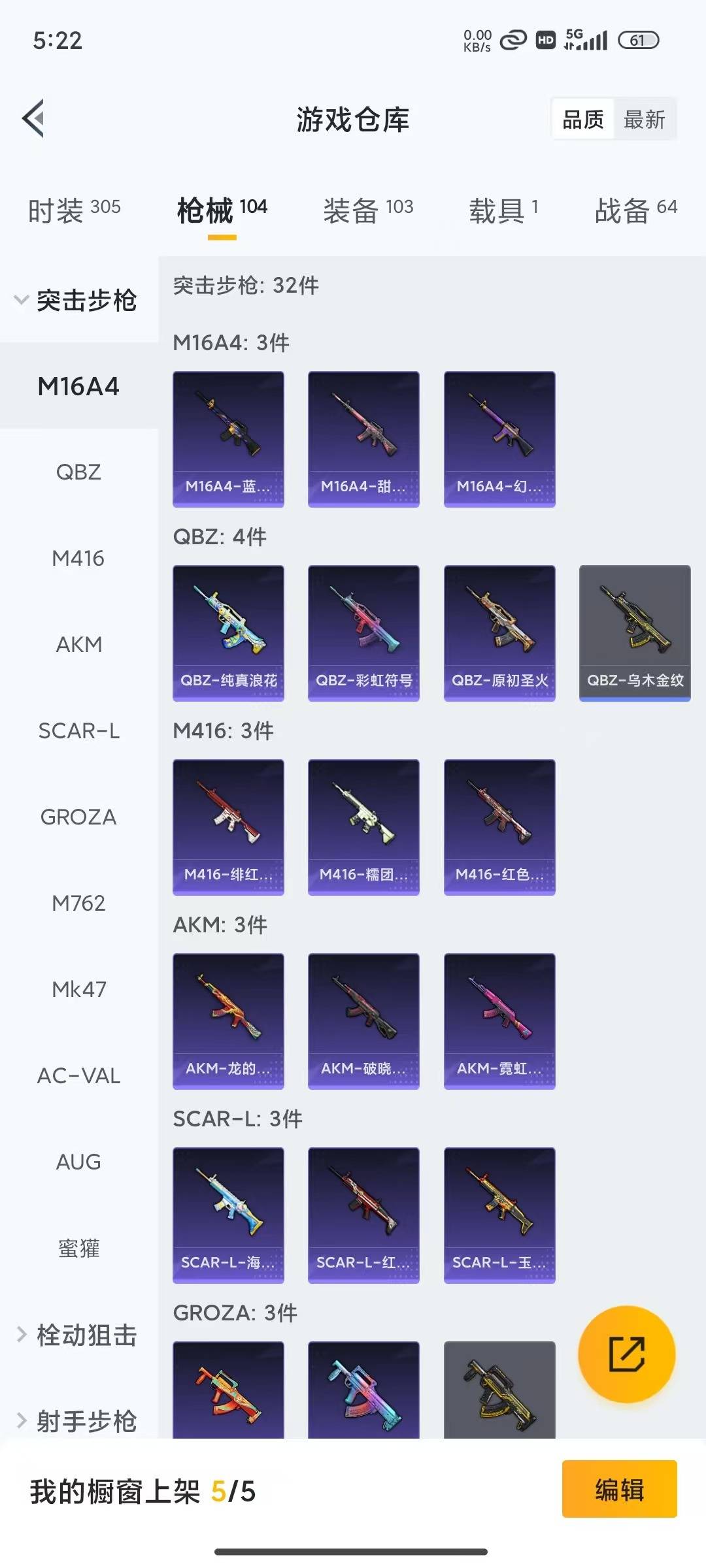Switch to the 时装 tab

74,210
